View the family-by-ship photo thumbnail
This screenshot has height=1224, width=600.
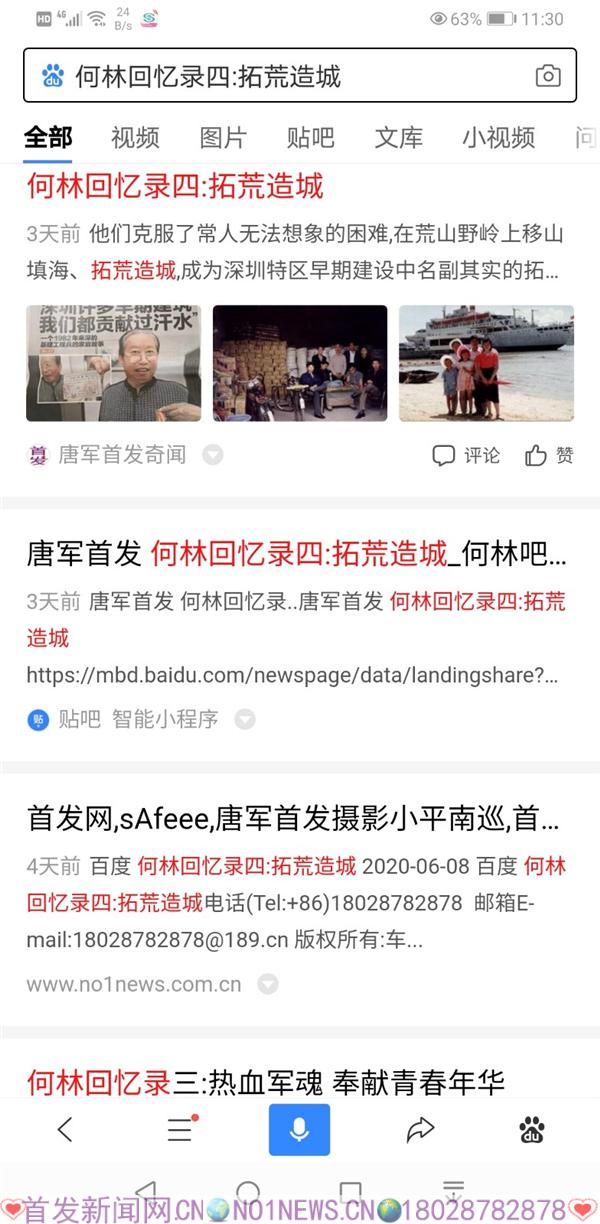tap(486, 363)
